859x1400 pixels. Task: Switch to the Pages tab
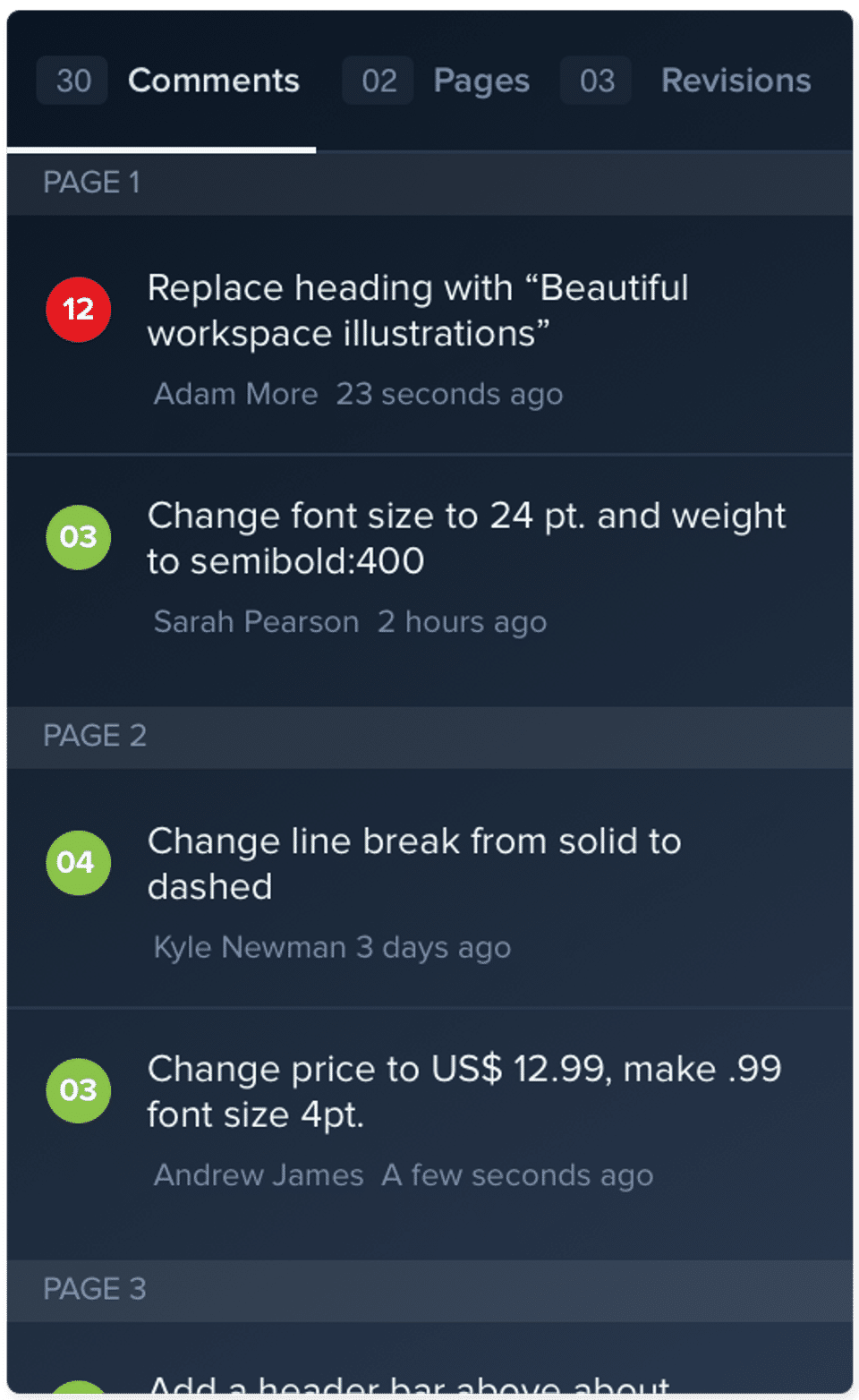[481, 81]
